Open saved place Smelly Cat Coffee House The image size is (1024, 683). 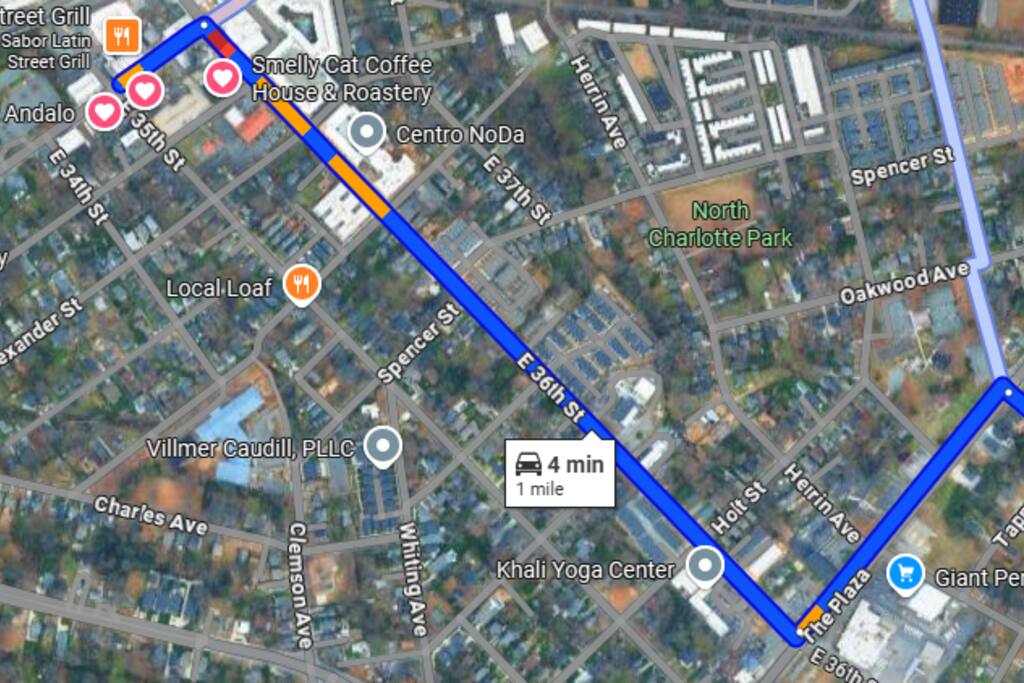[222, 76]
